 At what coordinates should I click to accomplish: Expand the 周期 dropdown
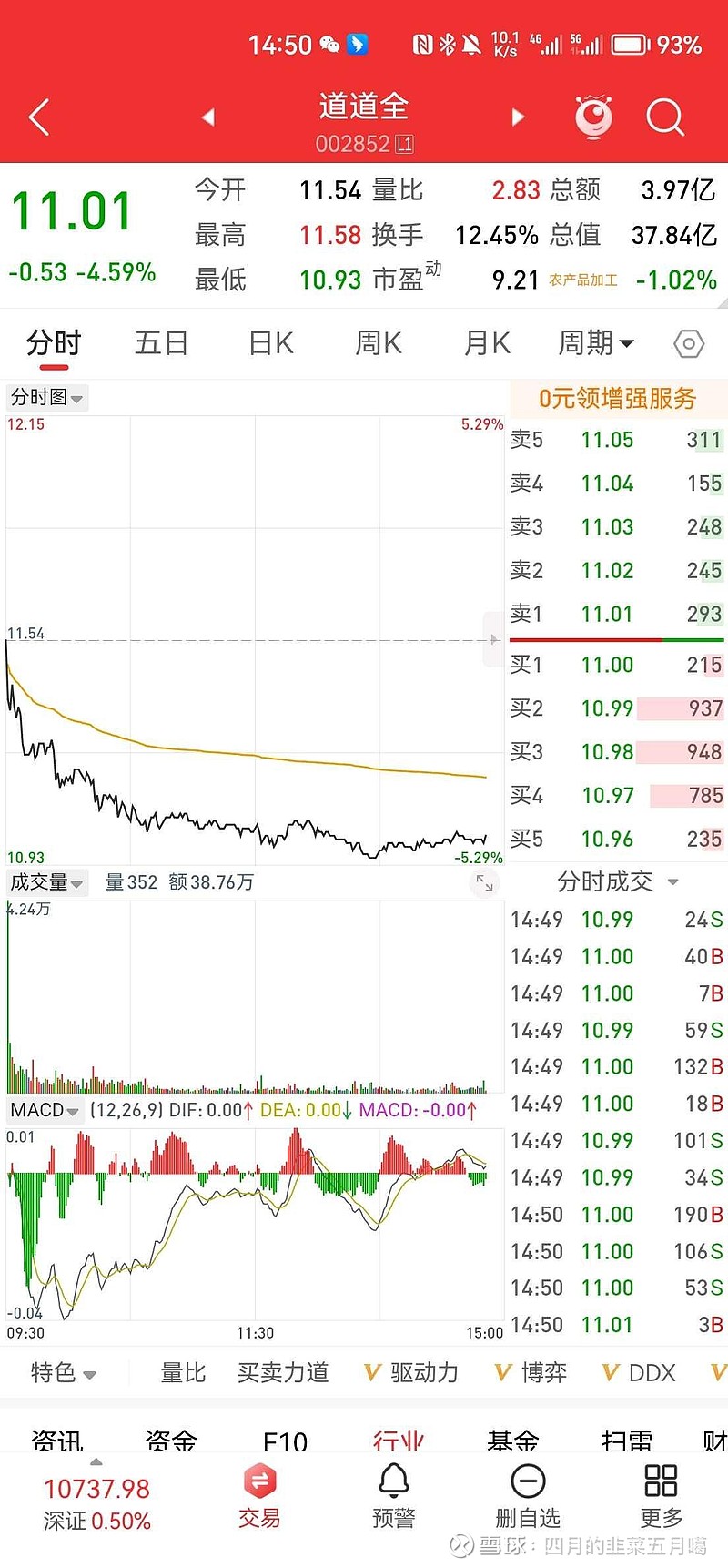pos(596,343)
